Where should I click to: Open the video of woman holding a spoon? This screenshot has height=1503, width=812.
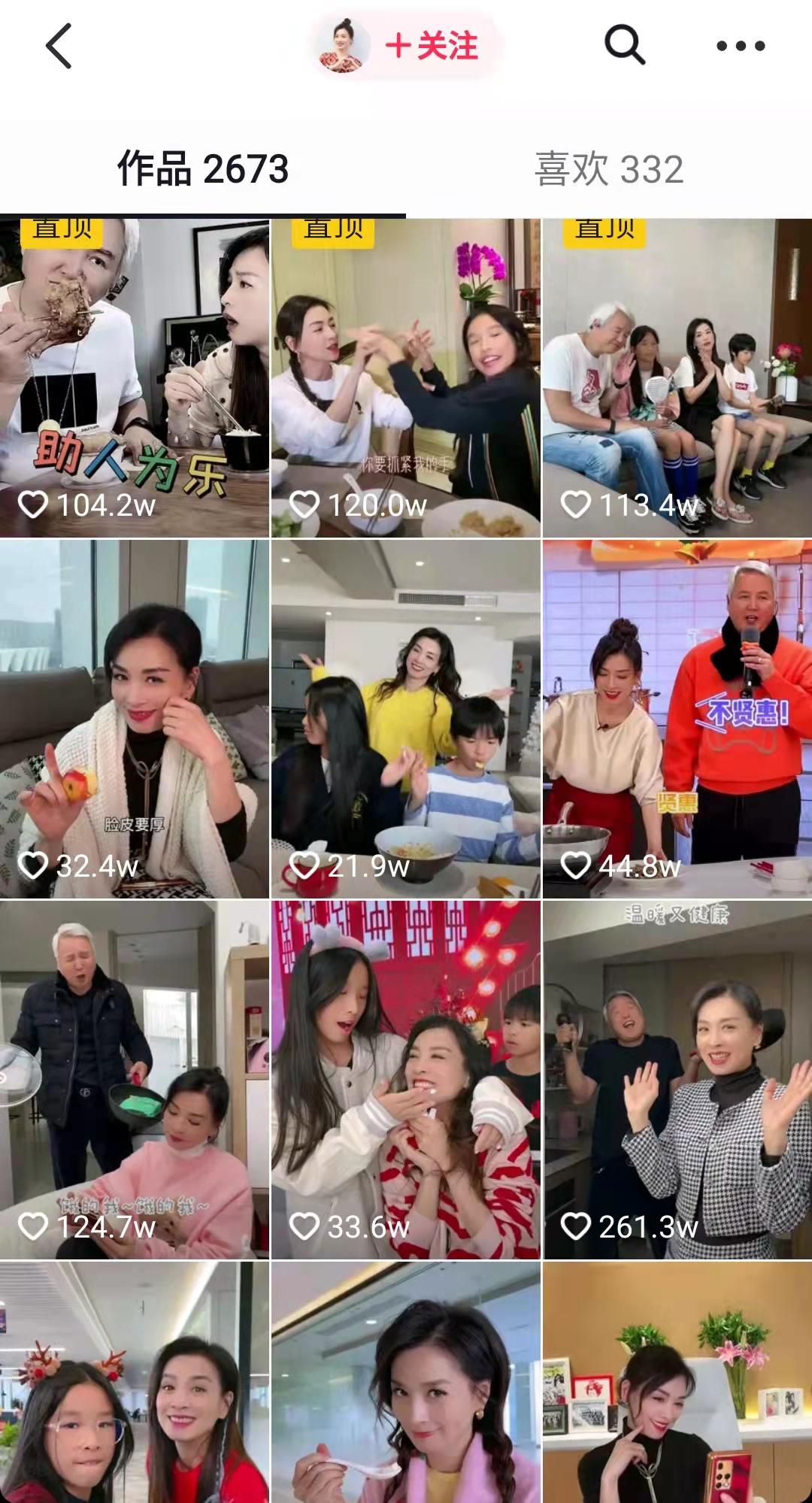click(x=405, y=1383)
